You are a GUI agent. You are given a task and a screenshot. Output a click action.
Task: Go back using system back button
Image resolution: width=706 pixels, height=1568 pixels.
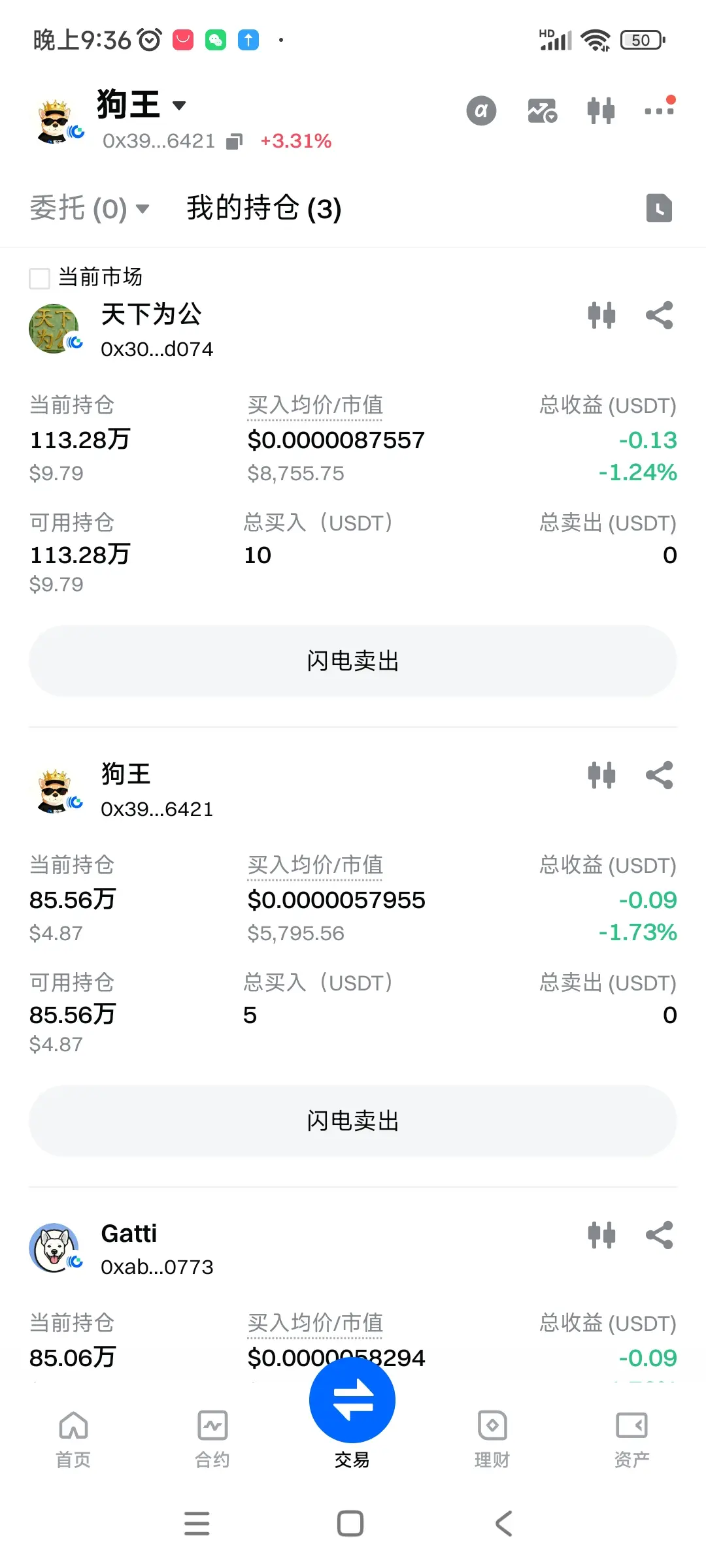503,1524
